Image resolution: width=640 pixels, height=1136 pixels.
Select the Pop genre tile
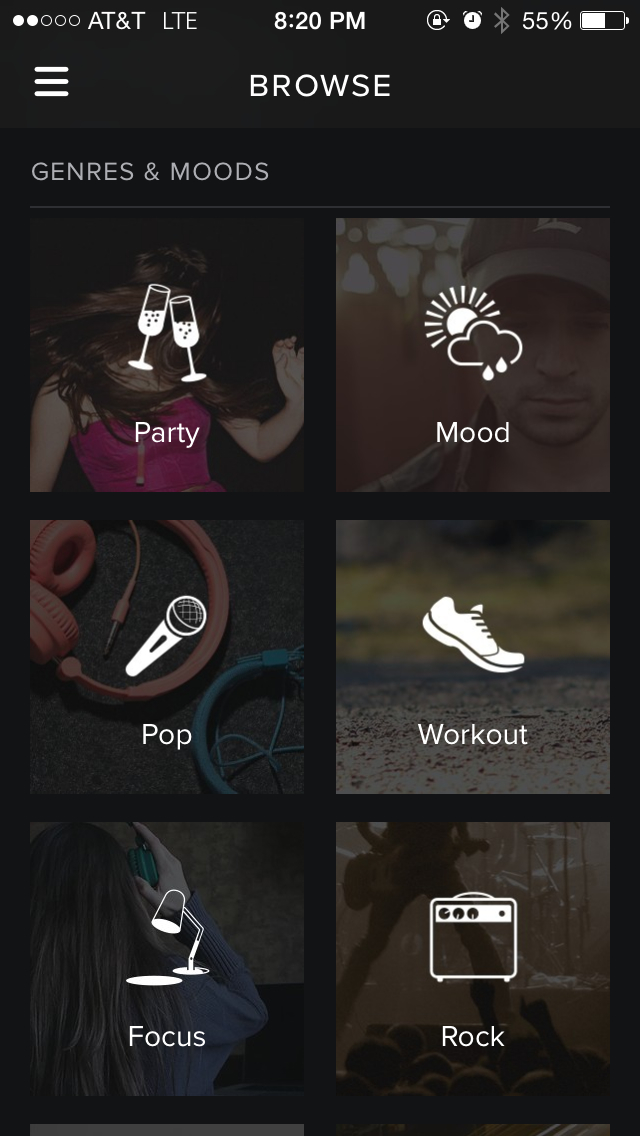click(x=167, y=657)
